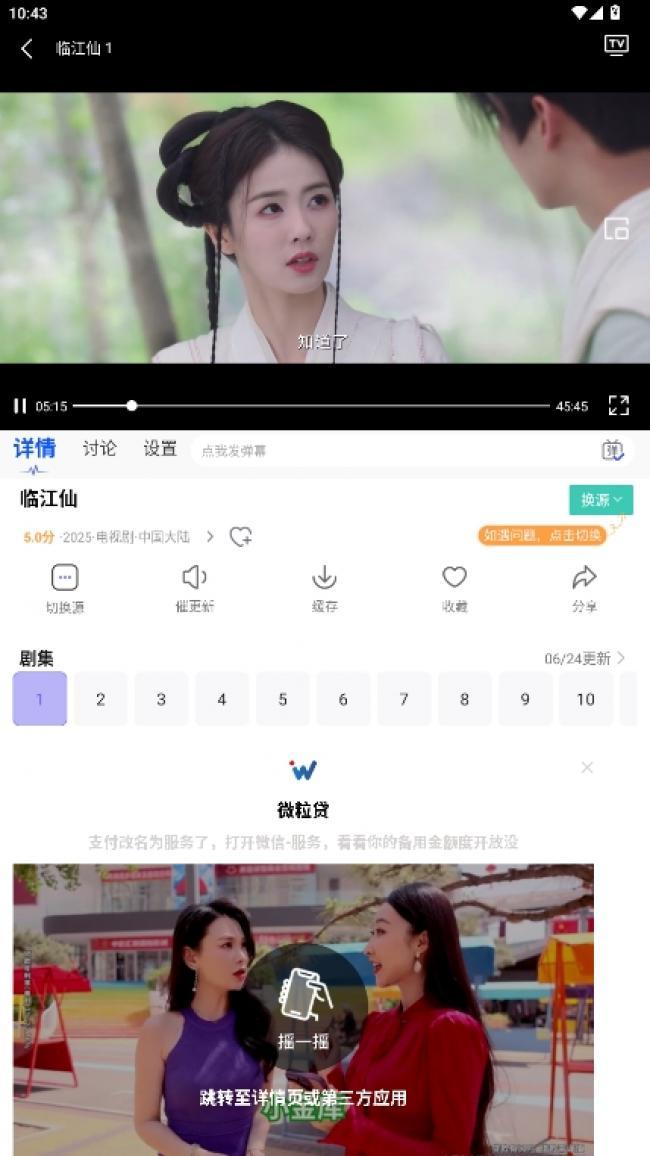650x1156 pixels.
Task: Pause the video playback
Action: coord(19,406)
